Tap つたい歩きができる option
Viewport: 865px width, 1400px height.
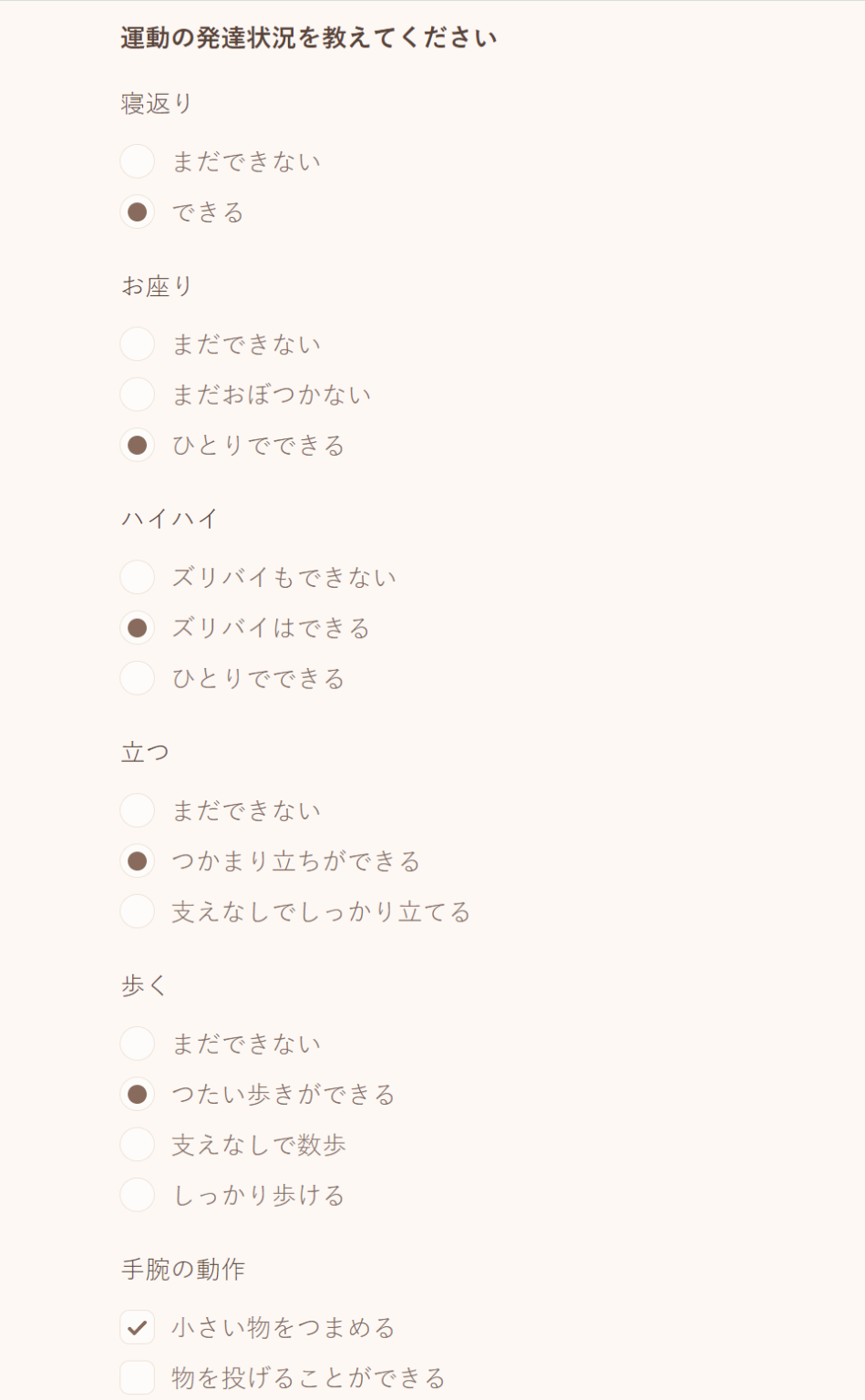coord(138,1094)
